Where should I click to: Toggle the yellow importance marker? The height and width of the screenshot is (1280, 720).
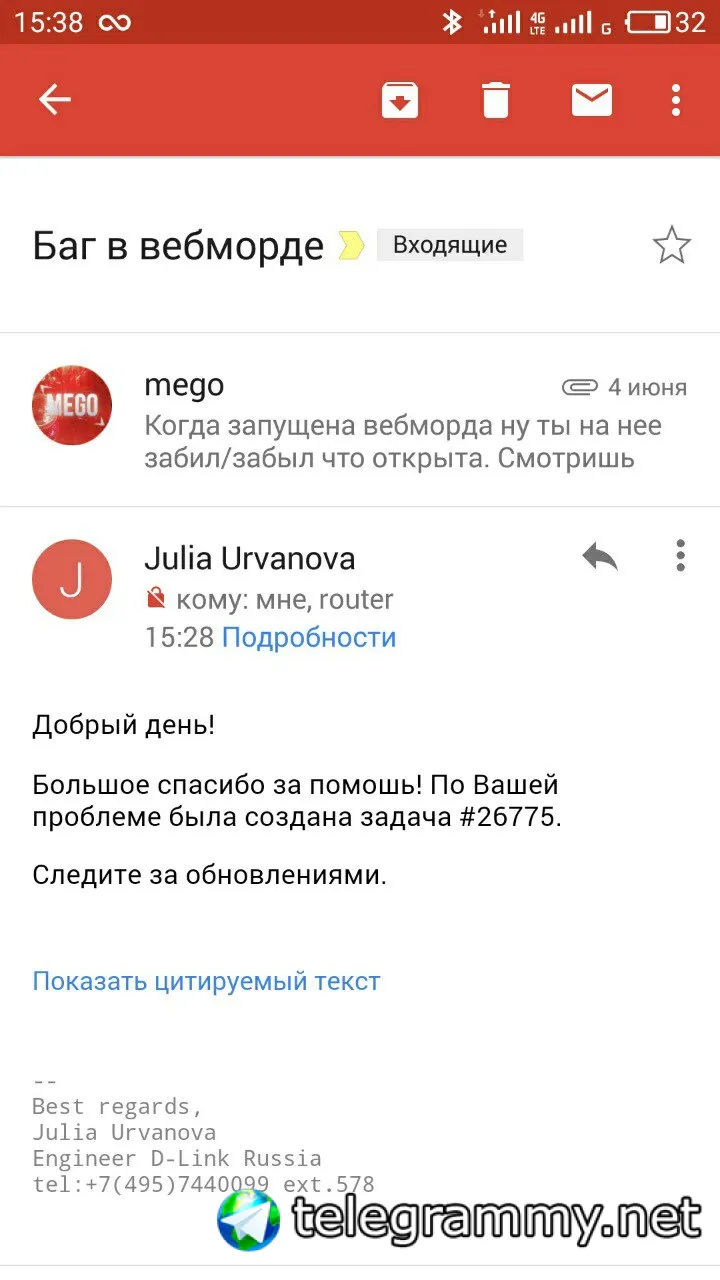(x=351, y=245)
